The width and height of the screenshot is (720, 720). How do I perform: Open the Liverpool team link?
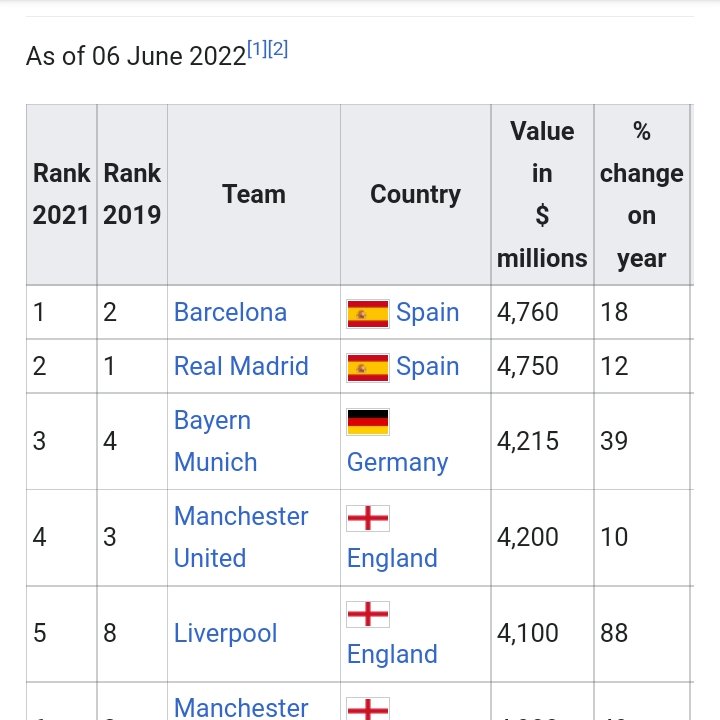click(x=225, y=633)
